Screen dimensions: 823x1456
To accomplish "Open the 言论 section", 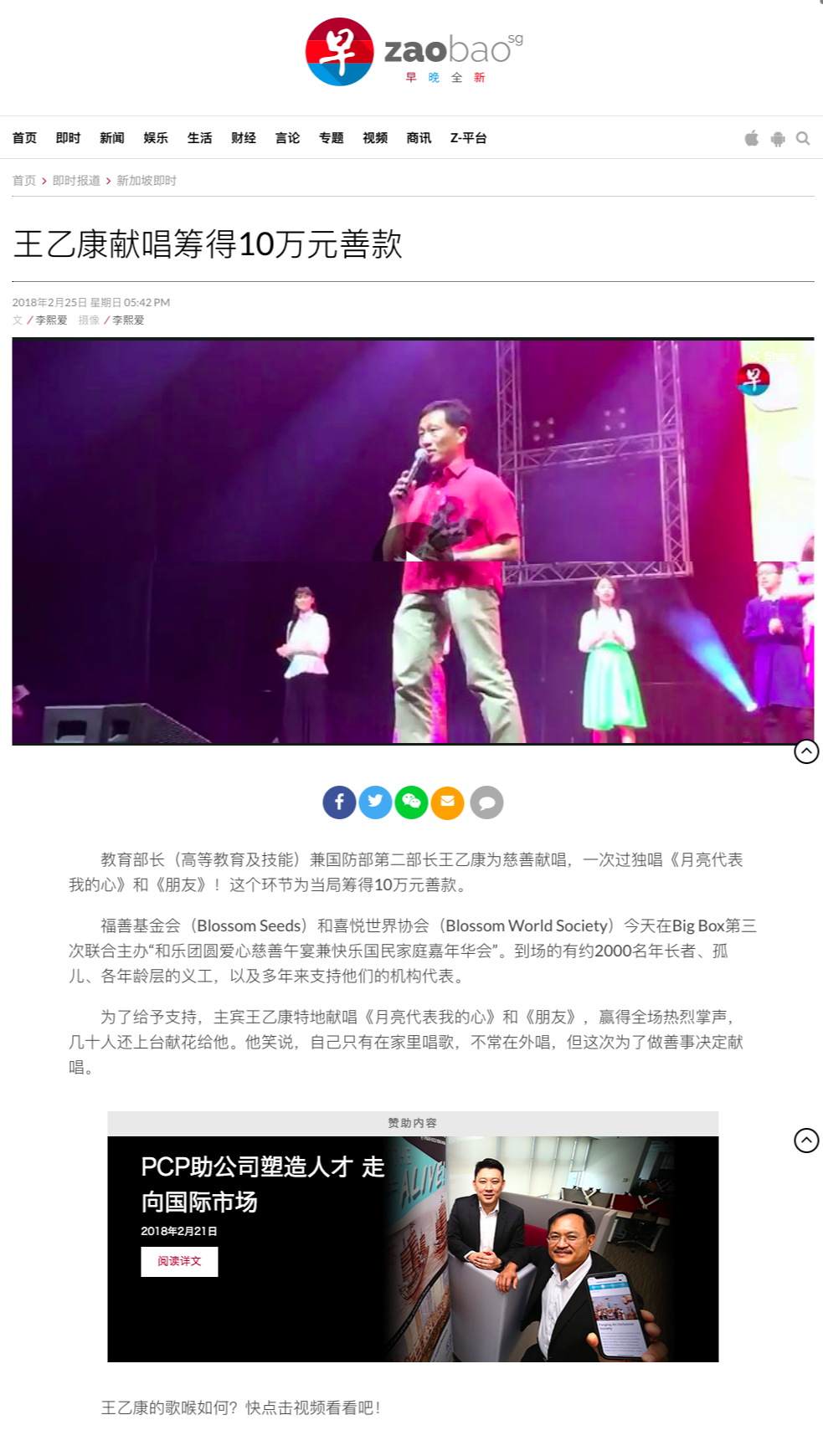I will pos(287,138).
